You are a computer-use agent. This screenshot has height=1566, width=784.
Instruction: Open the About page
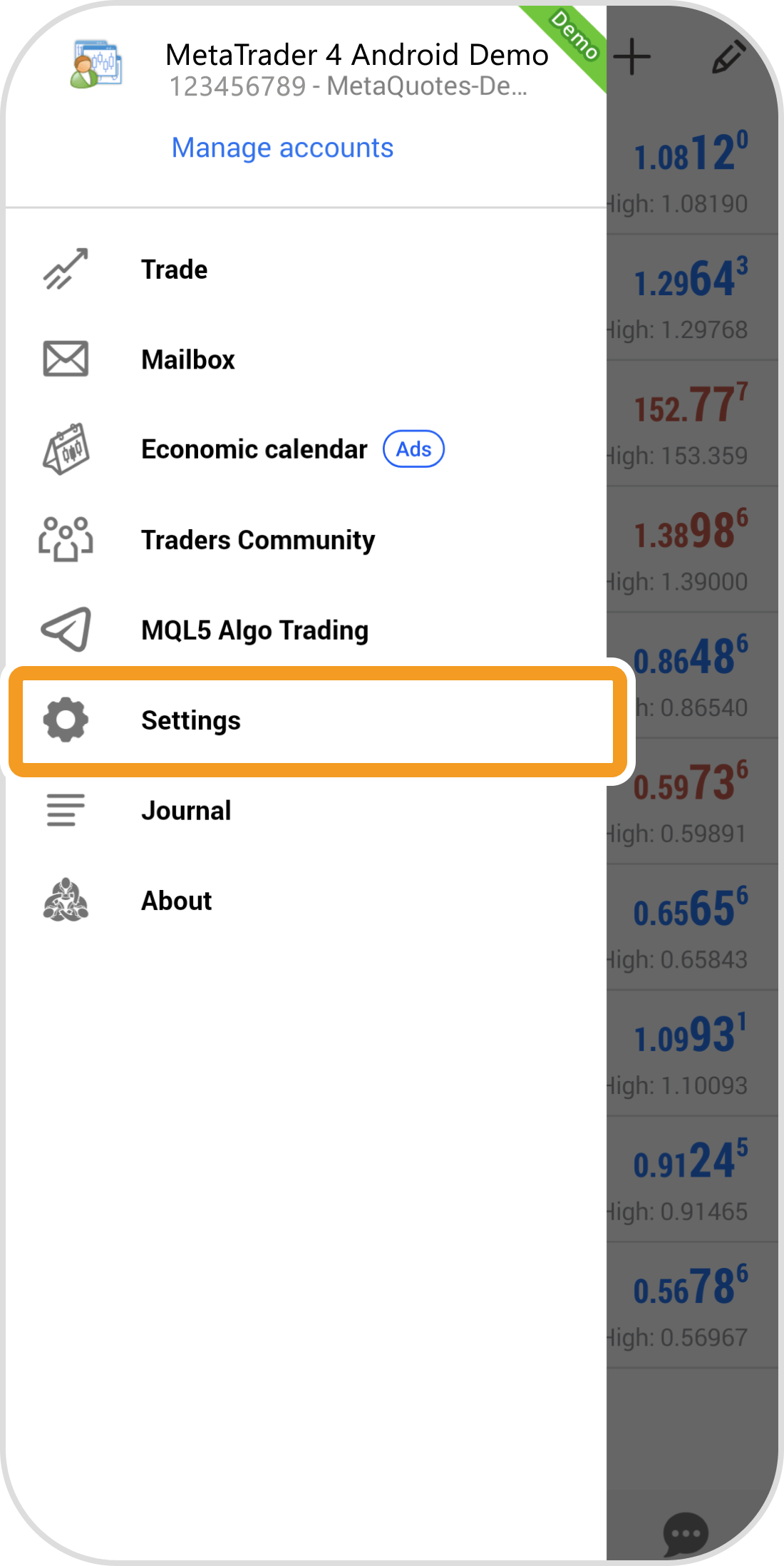pyautogui.click(x=176, y=901)
